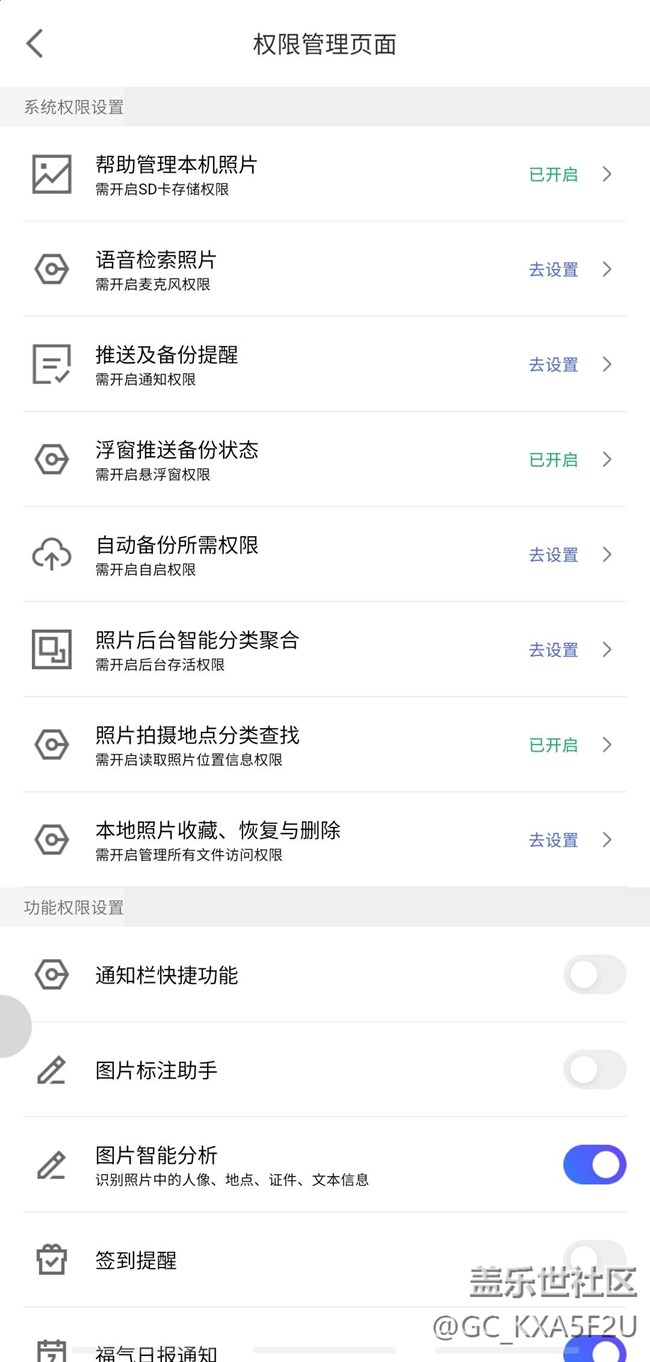The height and width of the screenshot is (1362, 650).
Task: Open 照片拍摄地点分类查找 permission row
Action: tap(325, 744)
